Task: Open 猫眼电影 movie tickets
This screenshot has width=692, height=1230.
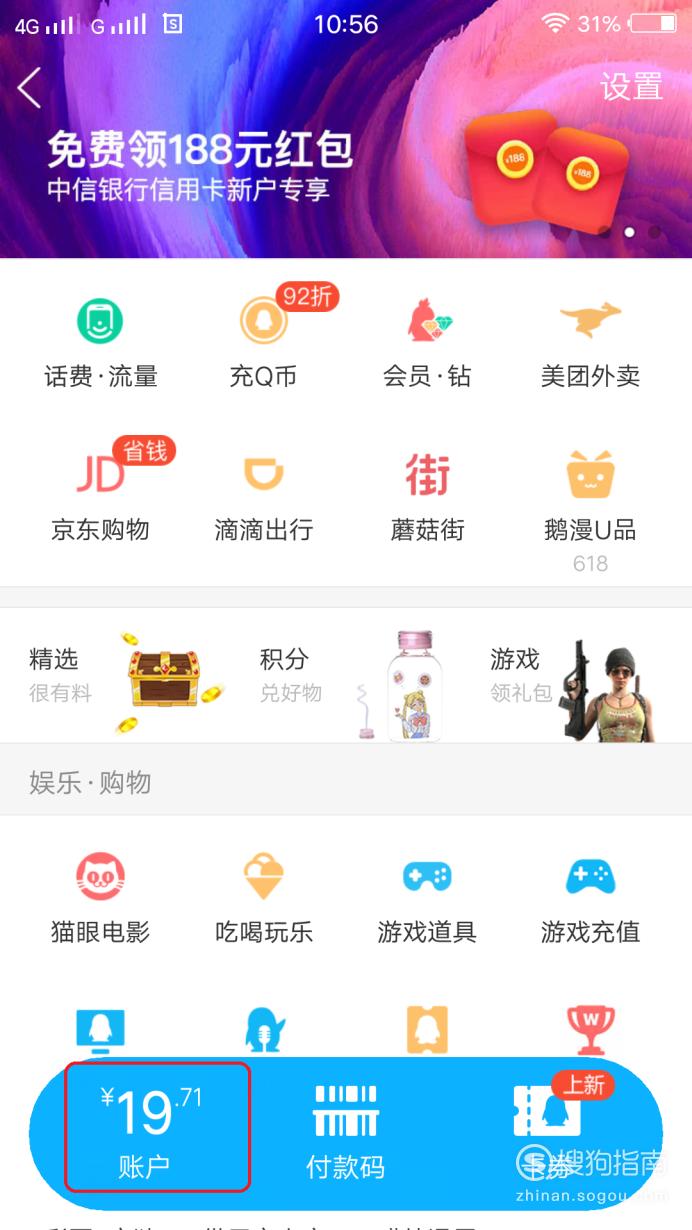Action: pyautogui.click(x=100, y=898)
